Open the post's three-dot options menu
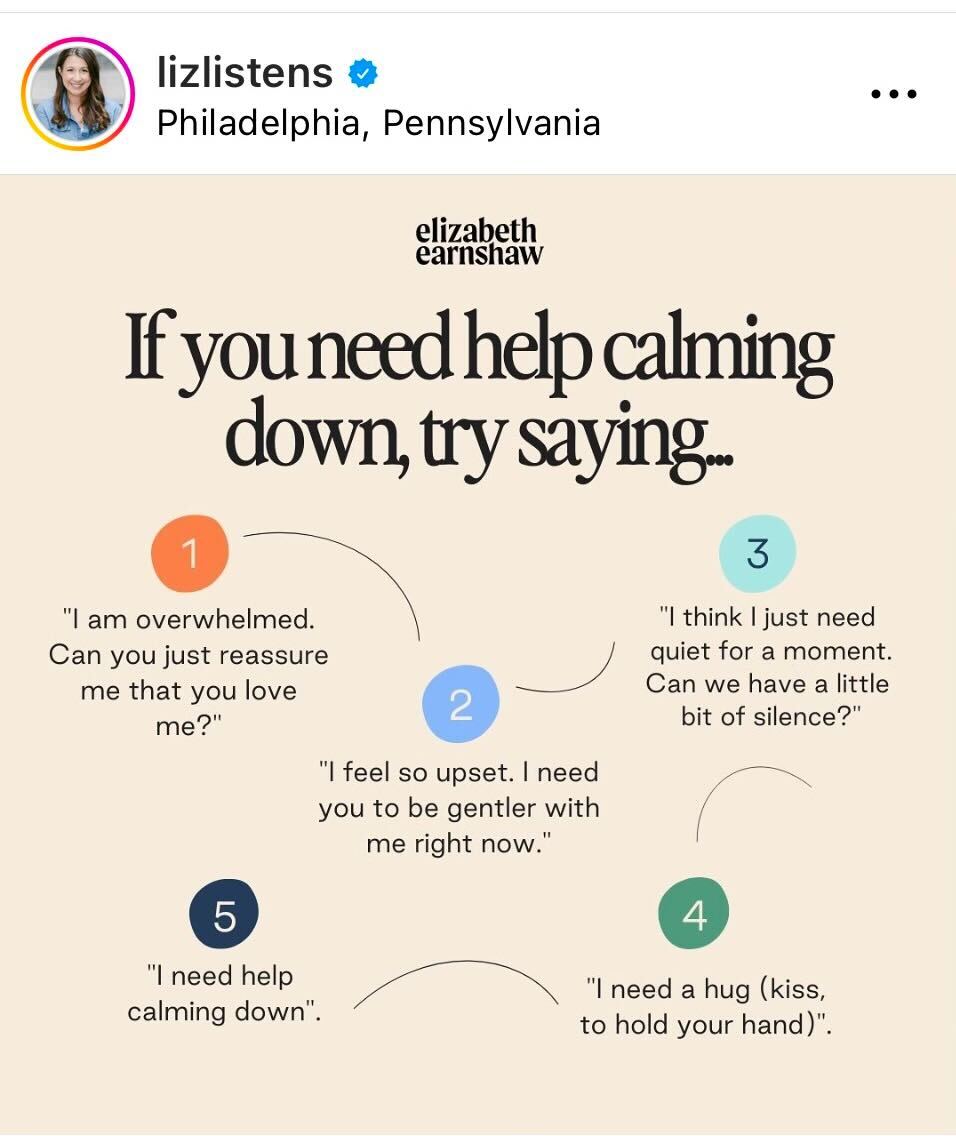Viewport: 956px width, 1136px height. (893, 94)
